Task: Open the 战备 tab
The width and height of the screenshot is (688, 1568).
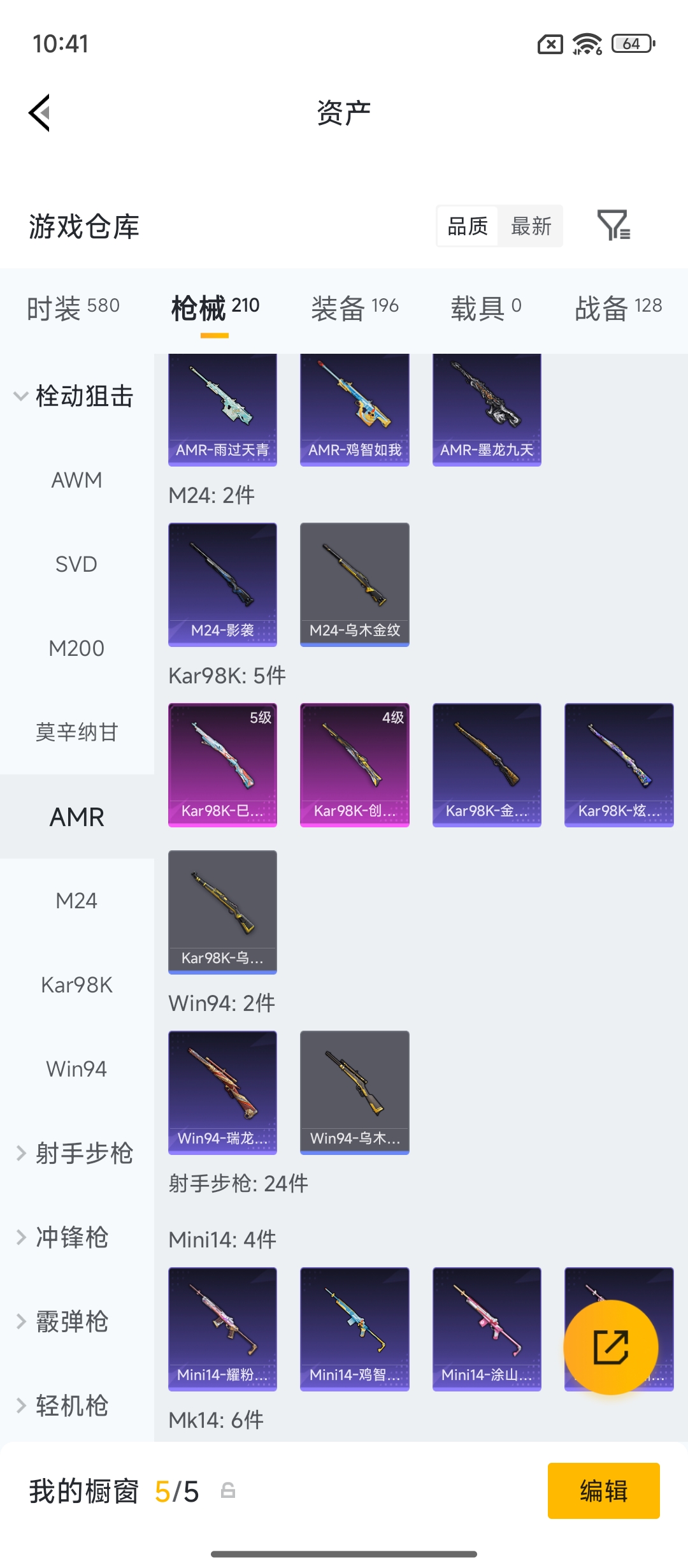Action: pos(618,307)
